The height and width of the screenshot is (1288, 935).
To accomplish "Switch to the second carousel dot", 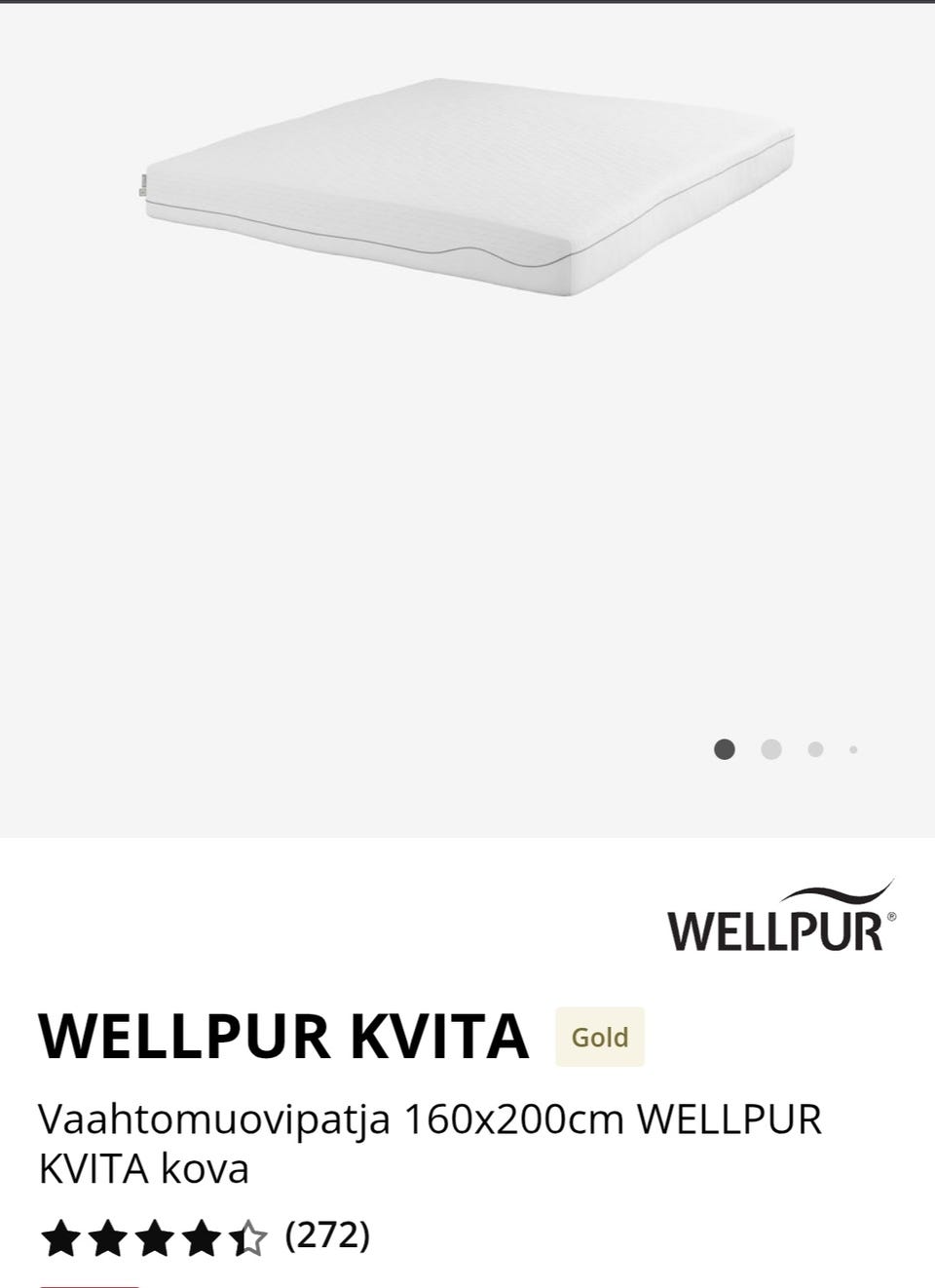I will point(771,750).
